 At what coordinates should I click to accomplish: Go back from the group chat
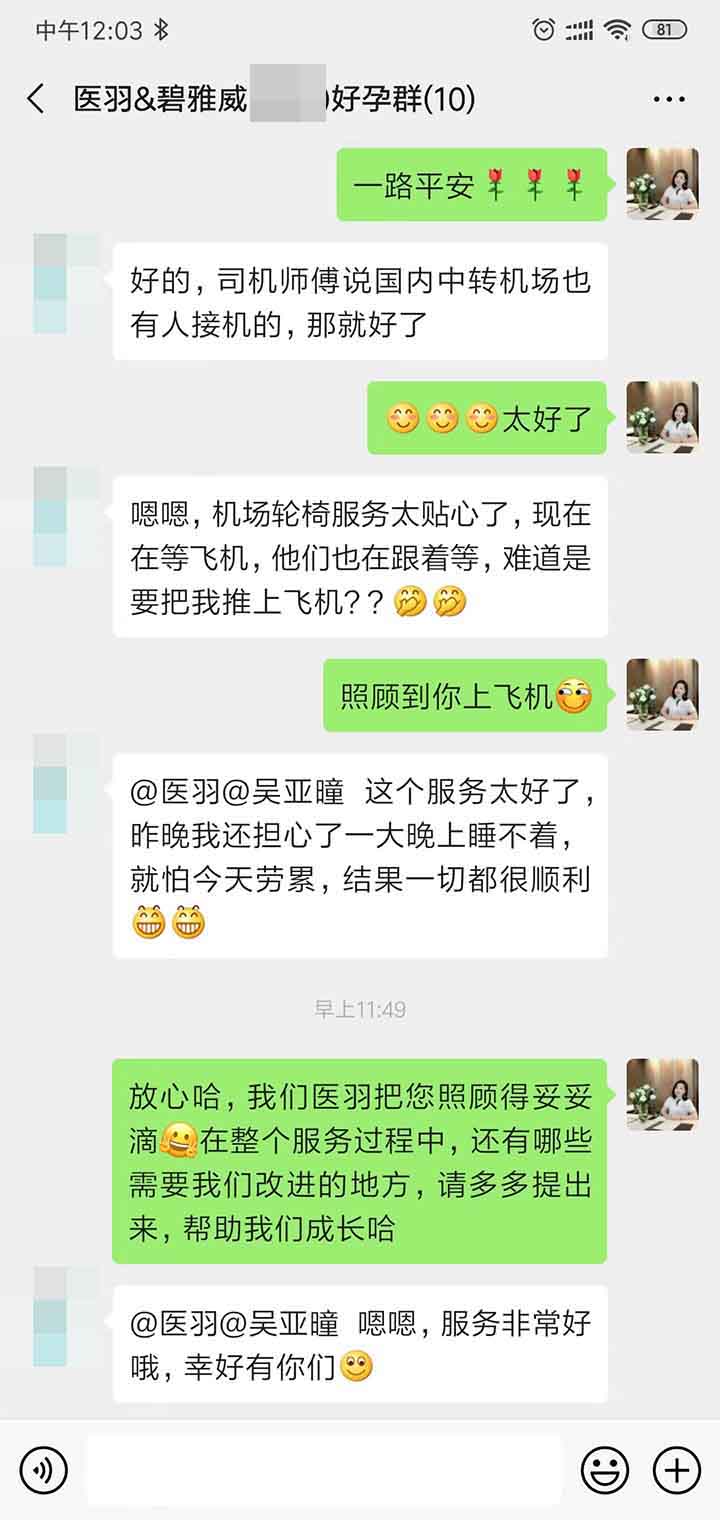[x=36, y=99]
